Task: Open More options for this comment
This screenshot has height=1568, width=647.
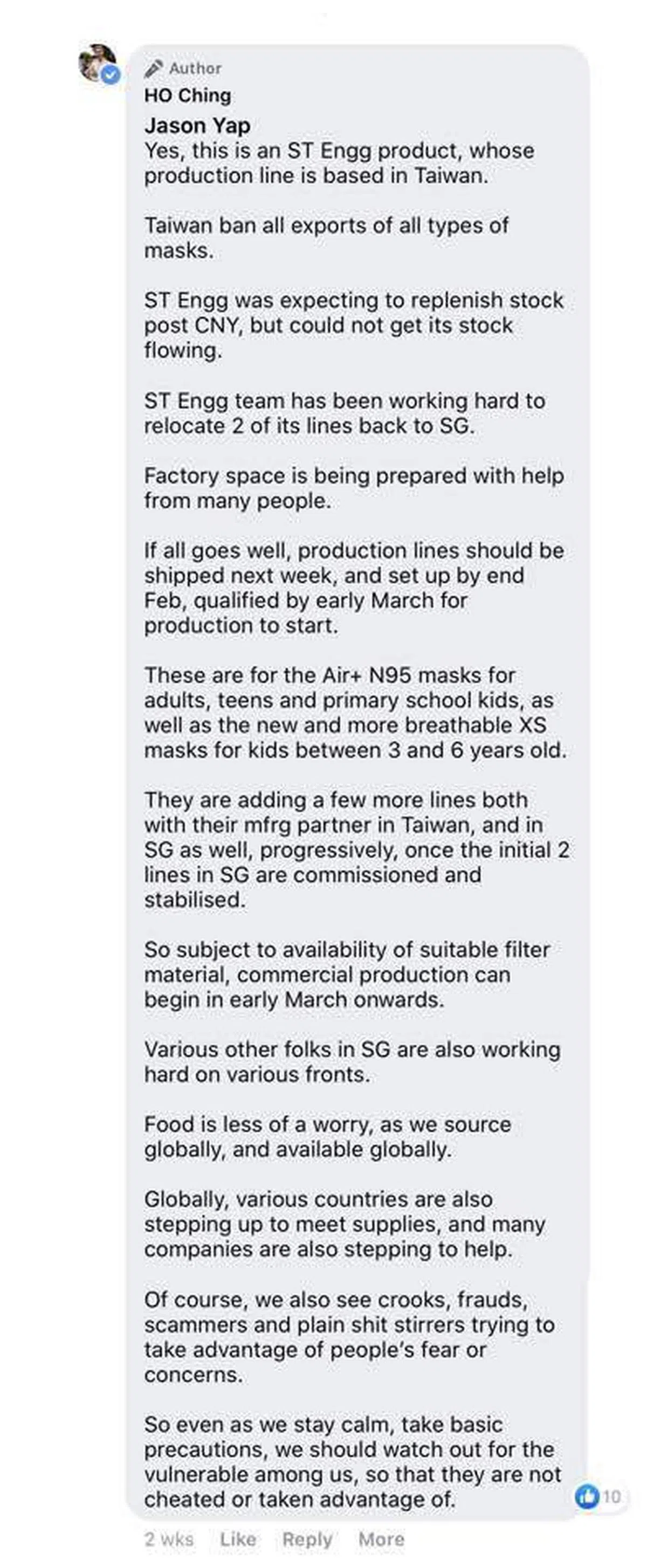Action: 381,1539
